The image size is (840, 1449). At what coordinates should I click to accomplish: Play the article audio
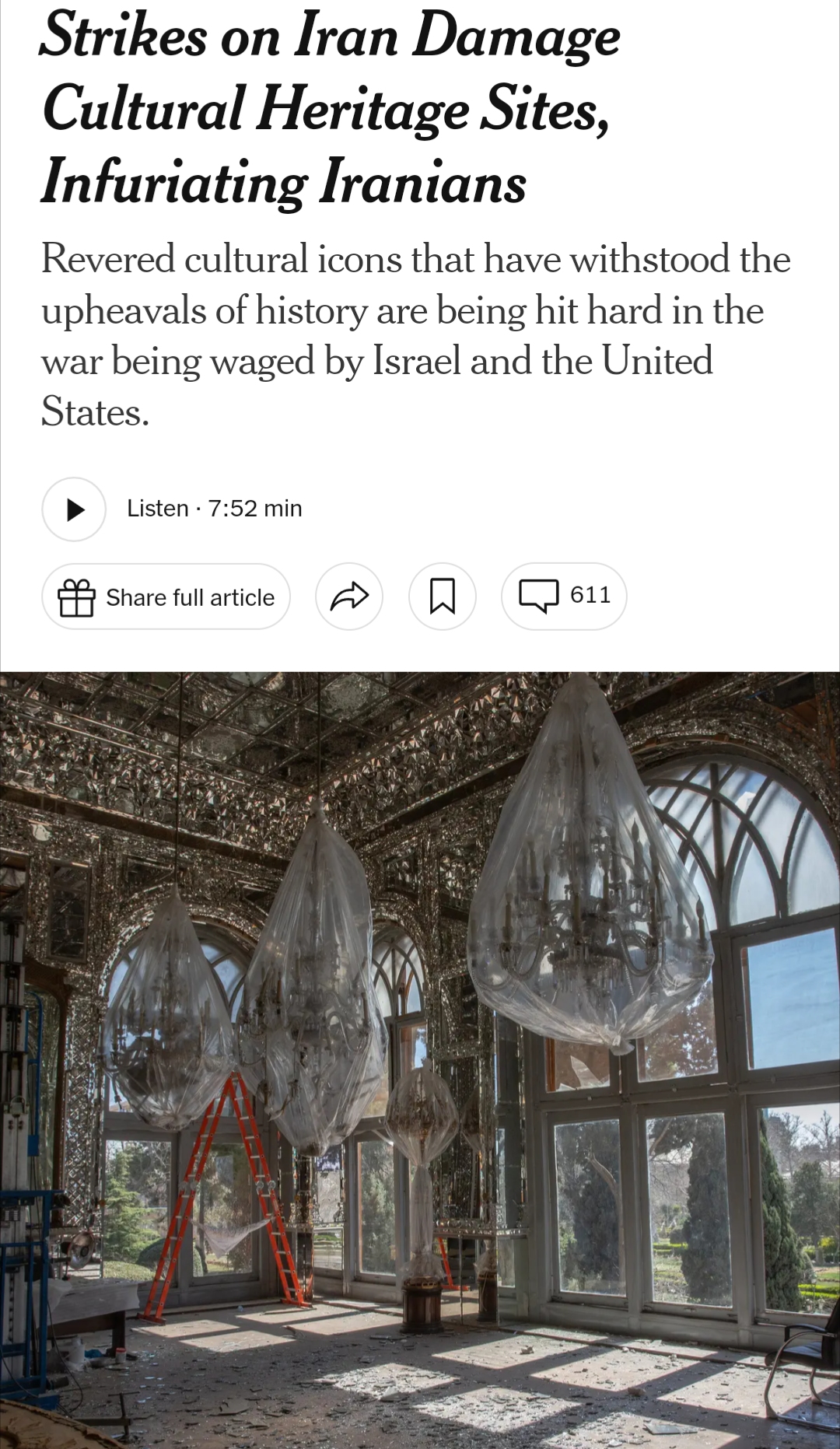[74, 509]
